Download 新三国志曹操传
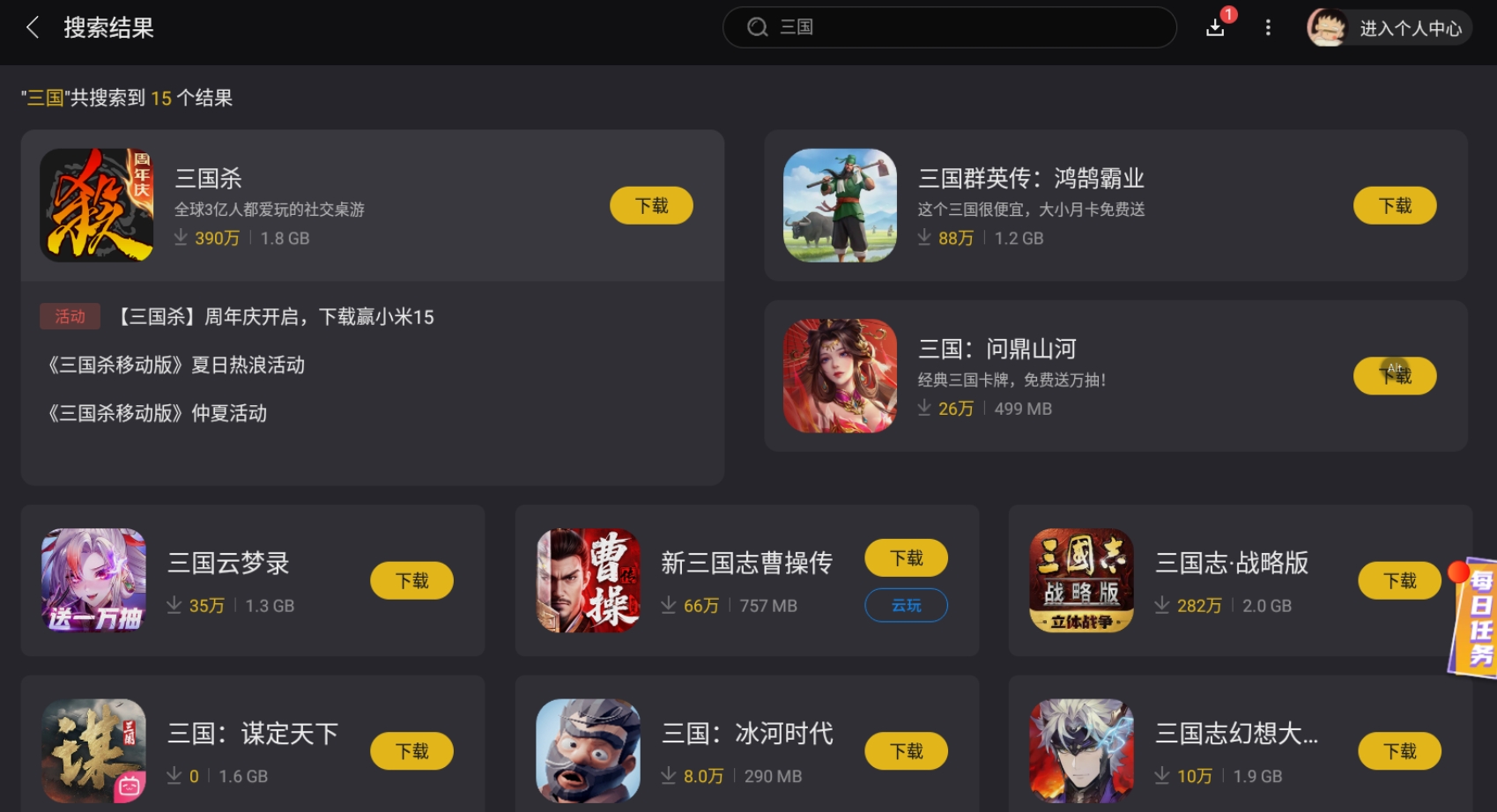Screen dimensions: 1497x812 coord(906,557)
